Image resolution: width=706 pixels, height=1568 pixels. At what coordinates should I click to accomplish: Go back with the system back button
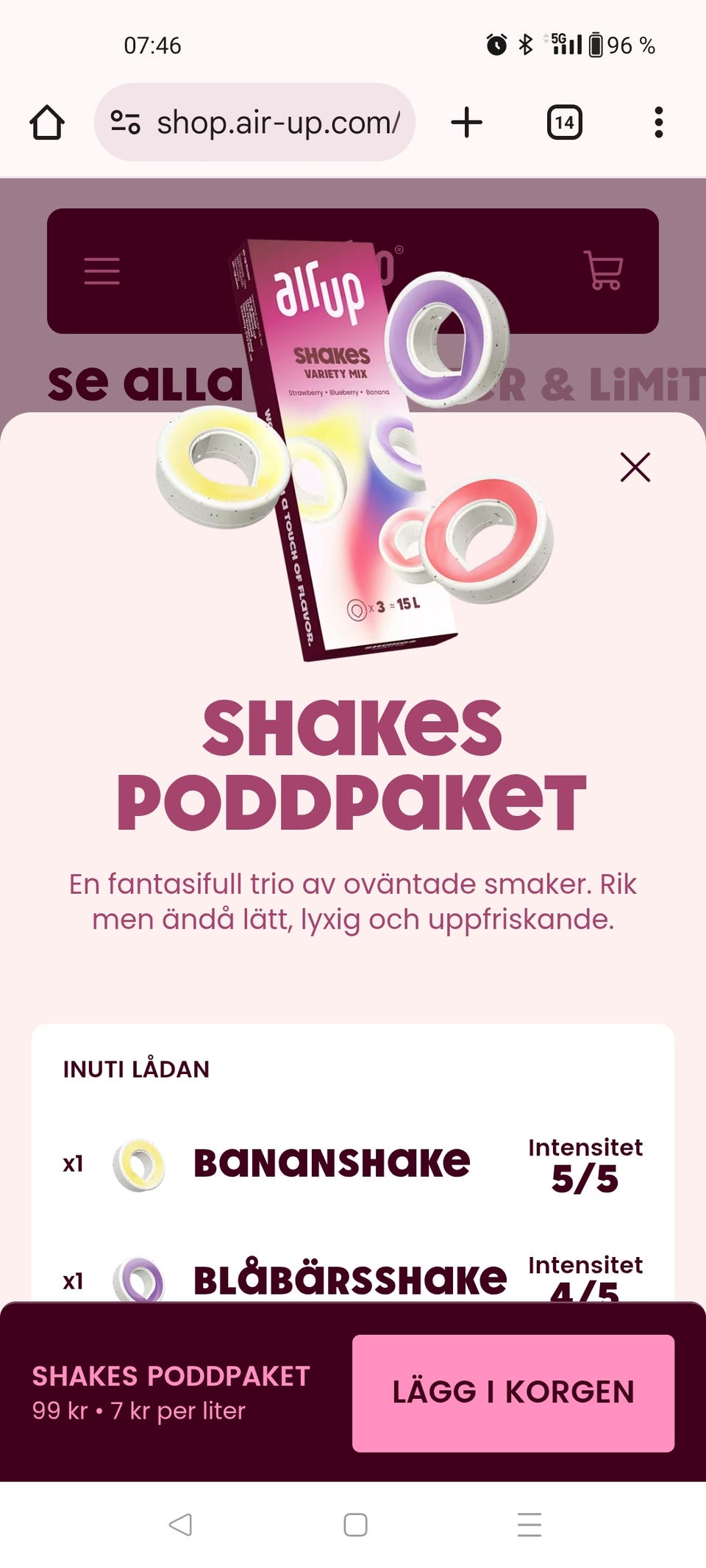(x=180, y=1524)
